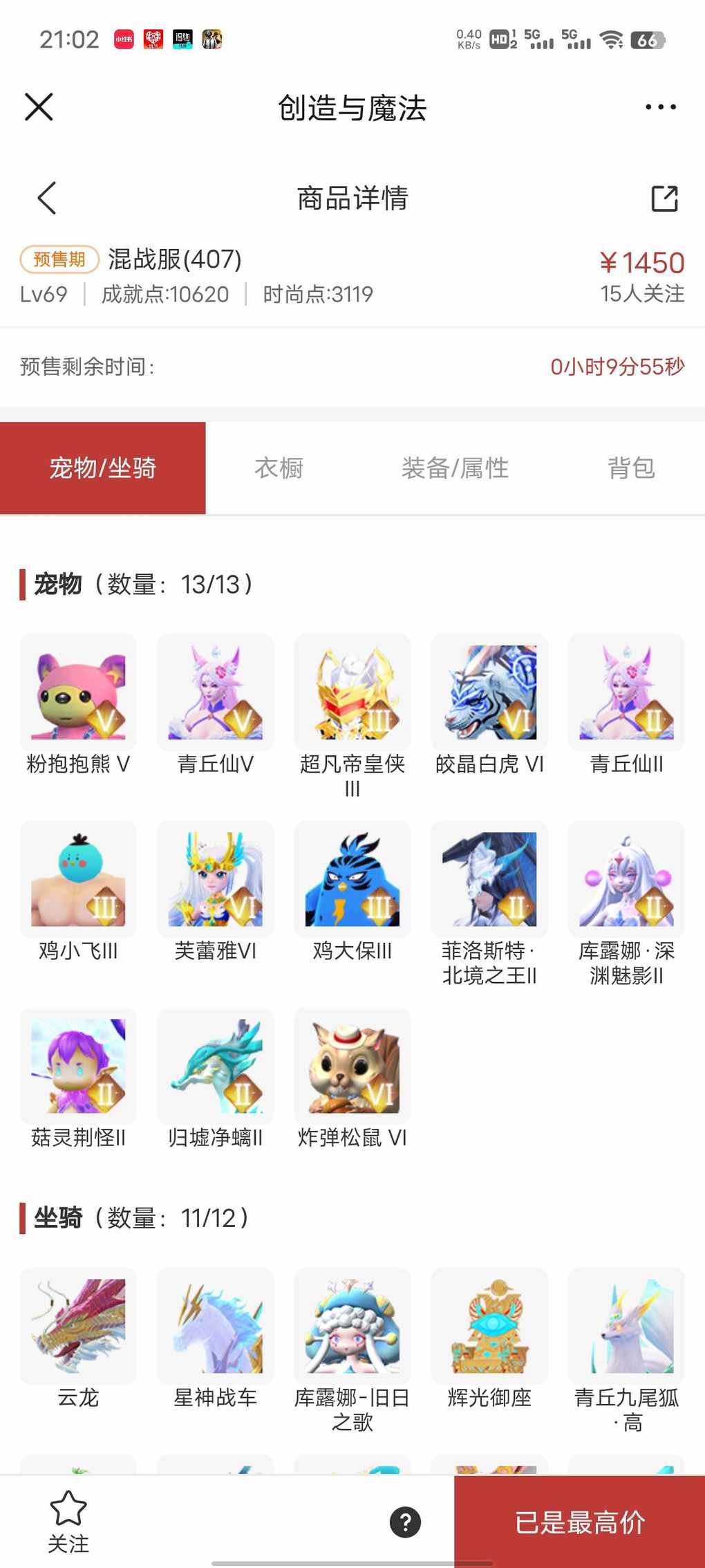The height and width of the screenshot is (1568, 705).
Task: Open the 鸡大保III pet
Action: point(352,880)
